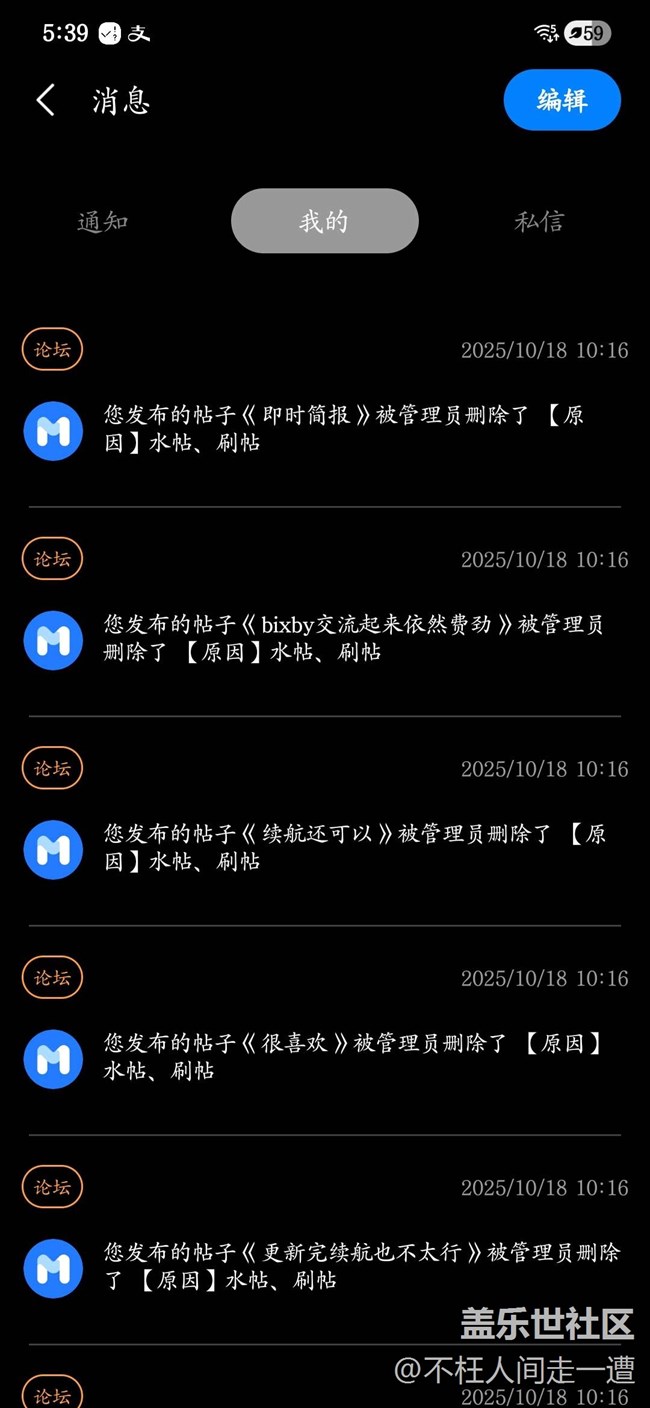This screenshot has height=1408, width=650.
Task: Open the message about 《即时简报》 being deleted
Action: pyautogui.click(x=340, y=428)
